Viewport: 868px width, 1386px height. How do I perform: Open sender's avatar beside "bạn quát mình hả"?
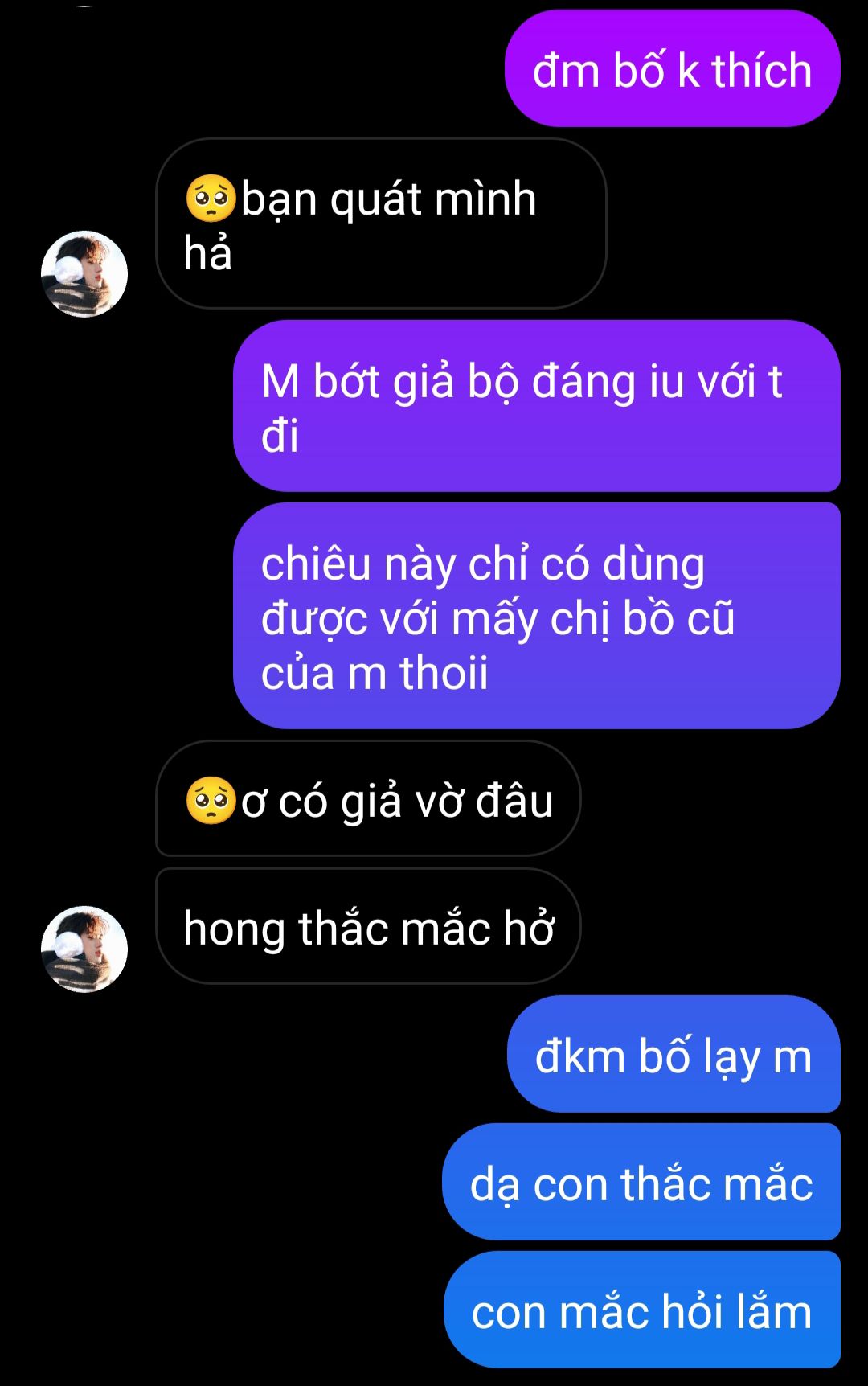[x=84, y=274]
